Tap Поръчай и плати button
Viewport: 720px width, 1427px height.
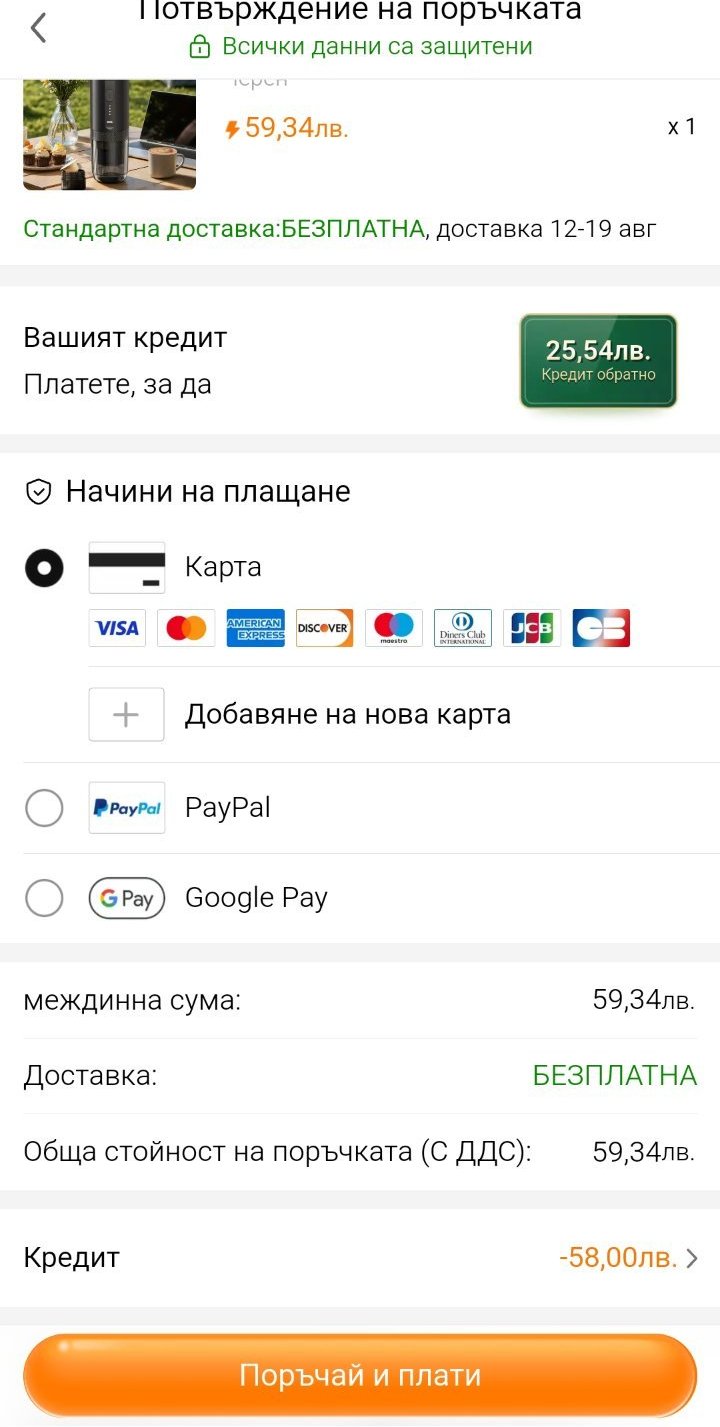360,1375
